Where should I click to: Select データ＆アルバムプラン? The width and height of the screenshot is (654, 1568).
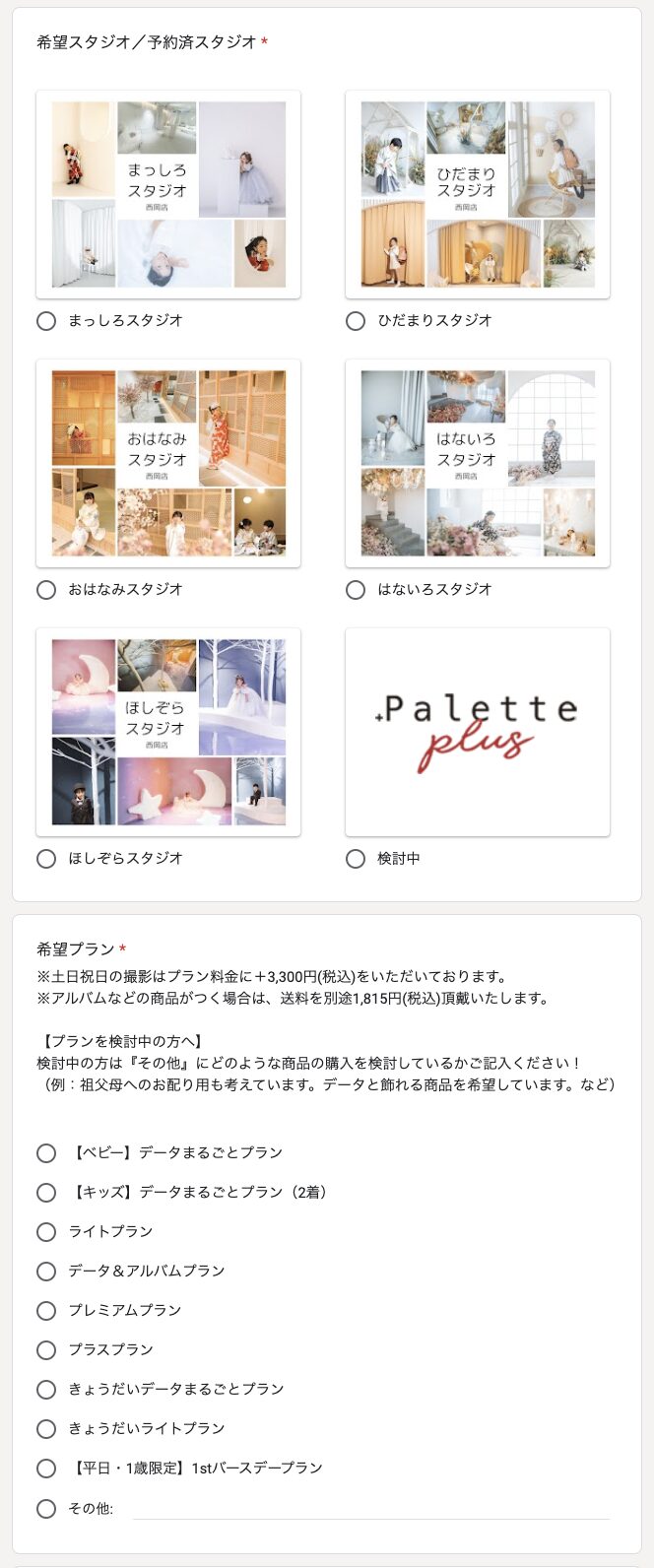[x=46, y=1272]
